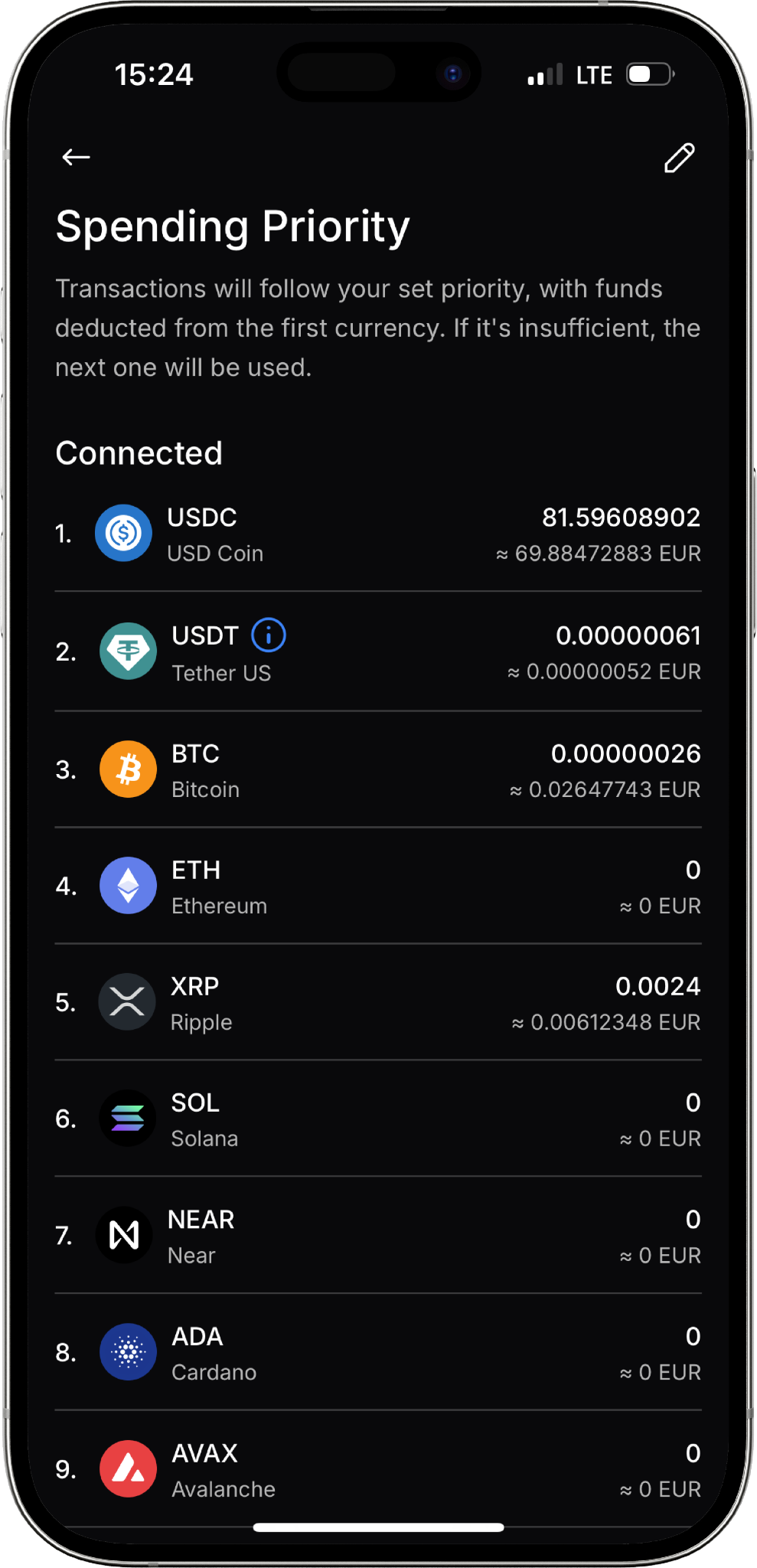Image resolution: width=757 pixels, height=1568 pixels.
Task: Select the AVAX Avalanche row
Action: point(378,1469)
